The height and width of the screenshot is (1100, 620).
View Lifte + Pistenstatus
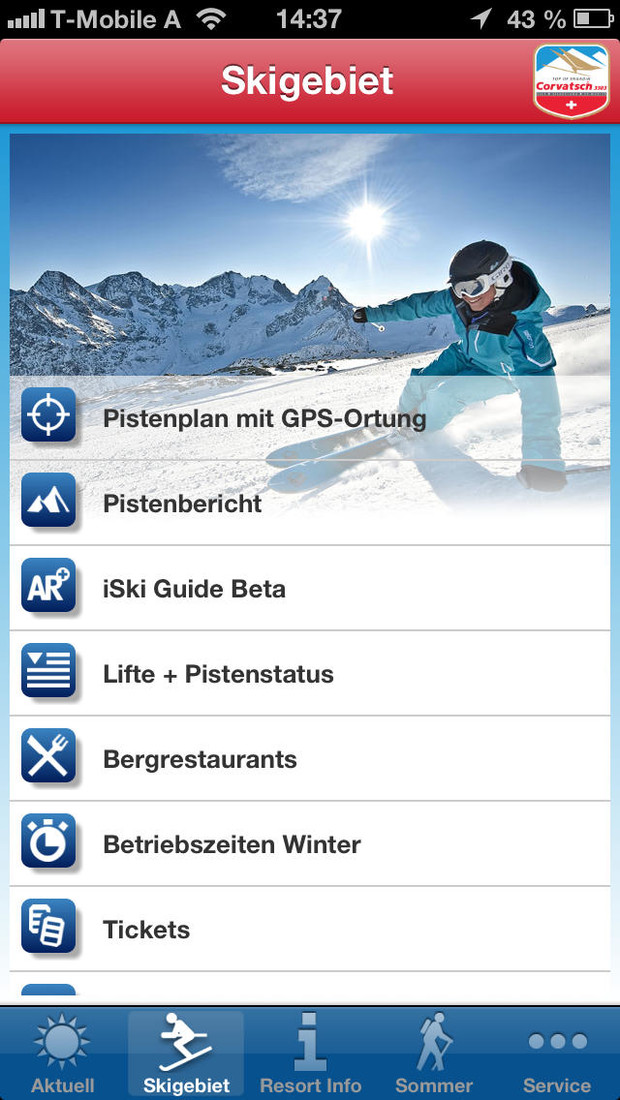coord(310,674)
